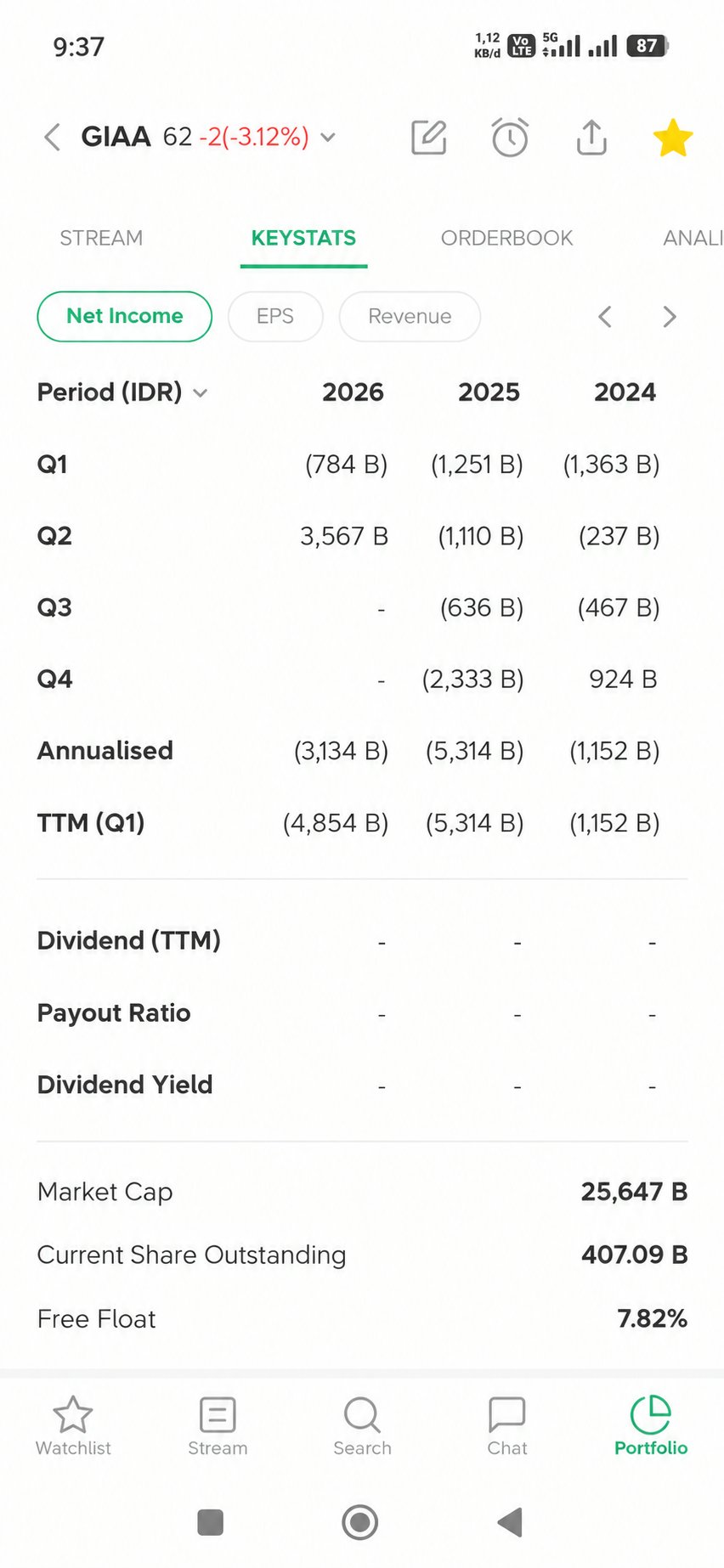Select the Revenue chip
The image size is (724, 1568).
pos(410,316)
